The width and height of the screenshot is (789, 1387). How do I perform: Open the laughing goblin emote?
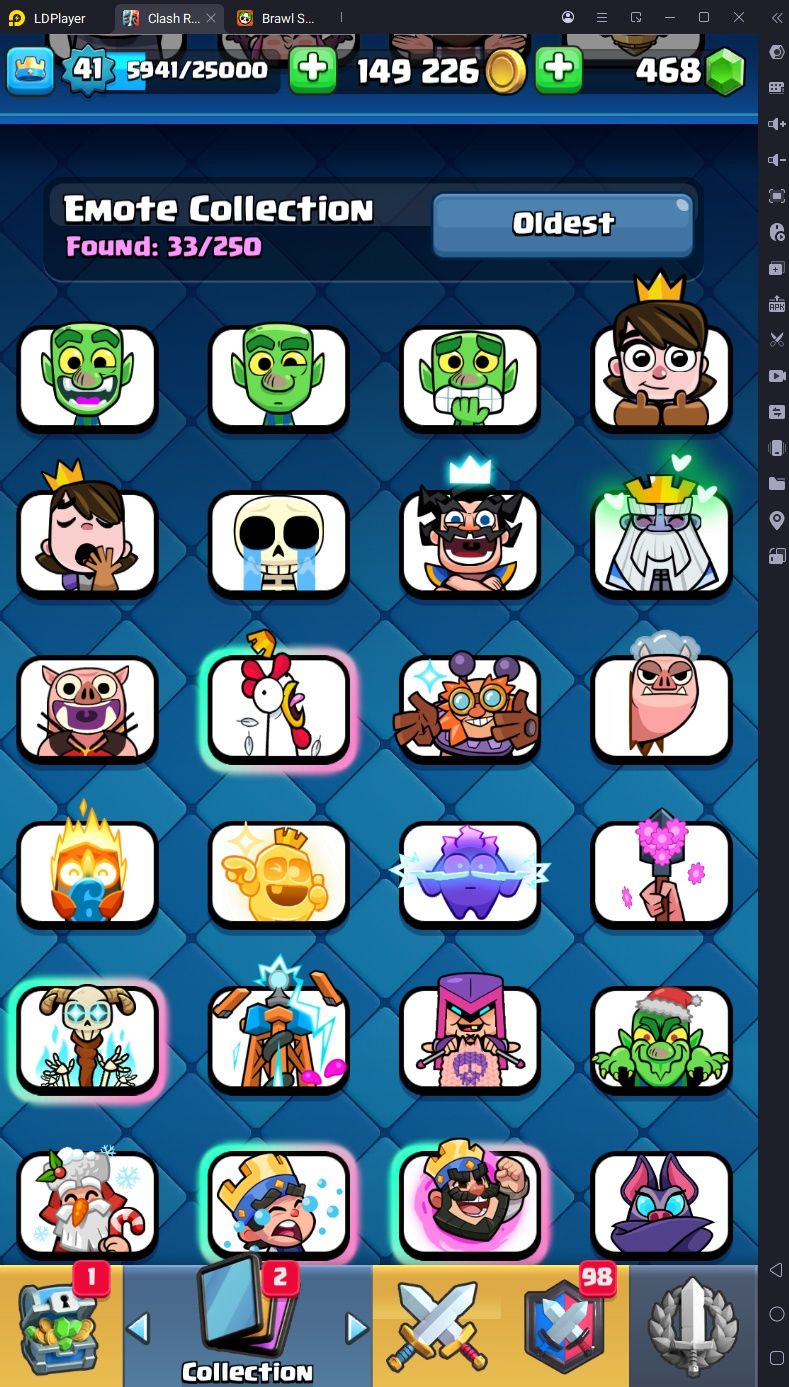click(87, 377)
